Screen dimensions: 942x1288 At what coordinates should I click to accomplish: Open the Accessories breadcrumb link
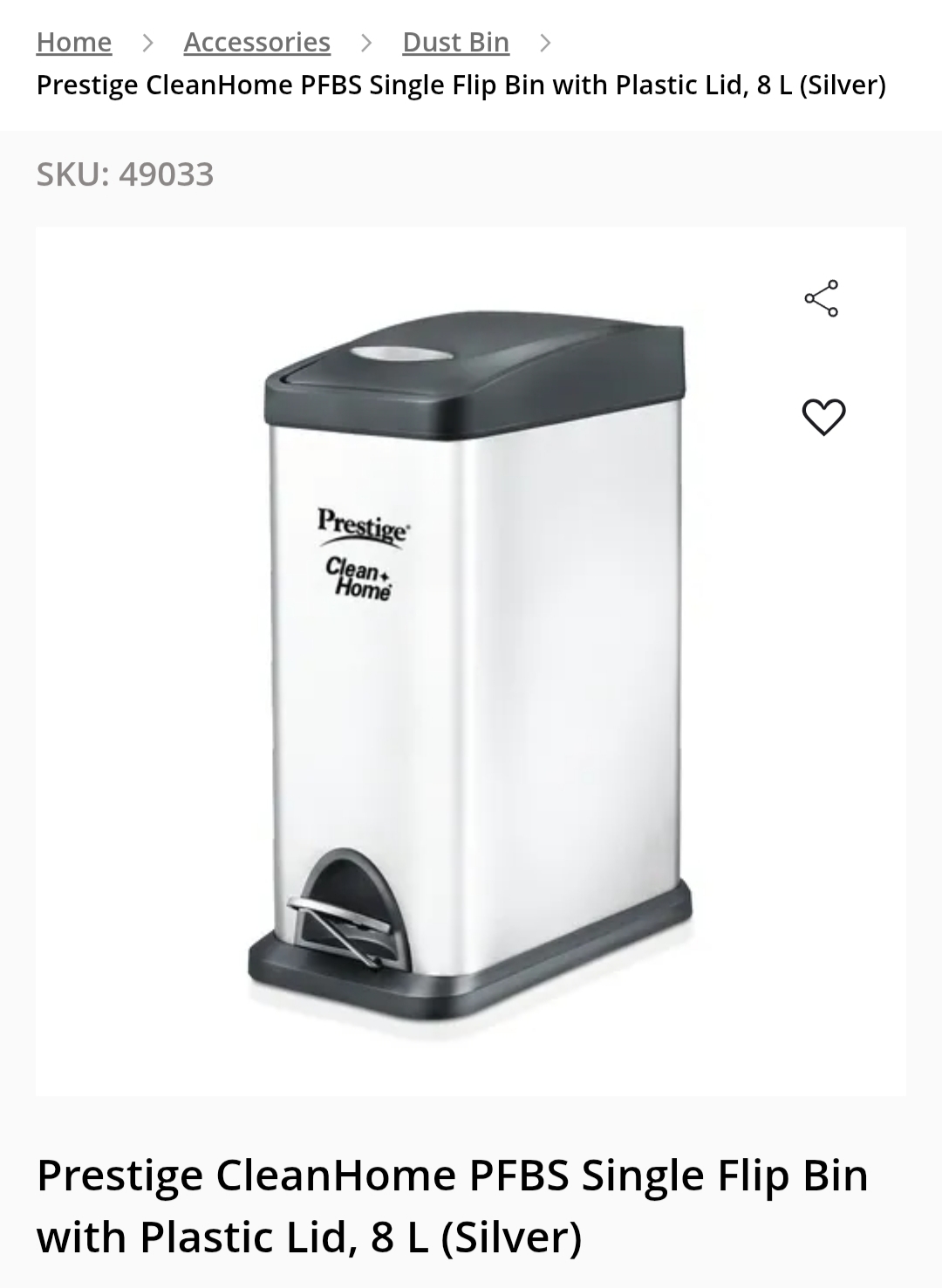[256, 42]
